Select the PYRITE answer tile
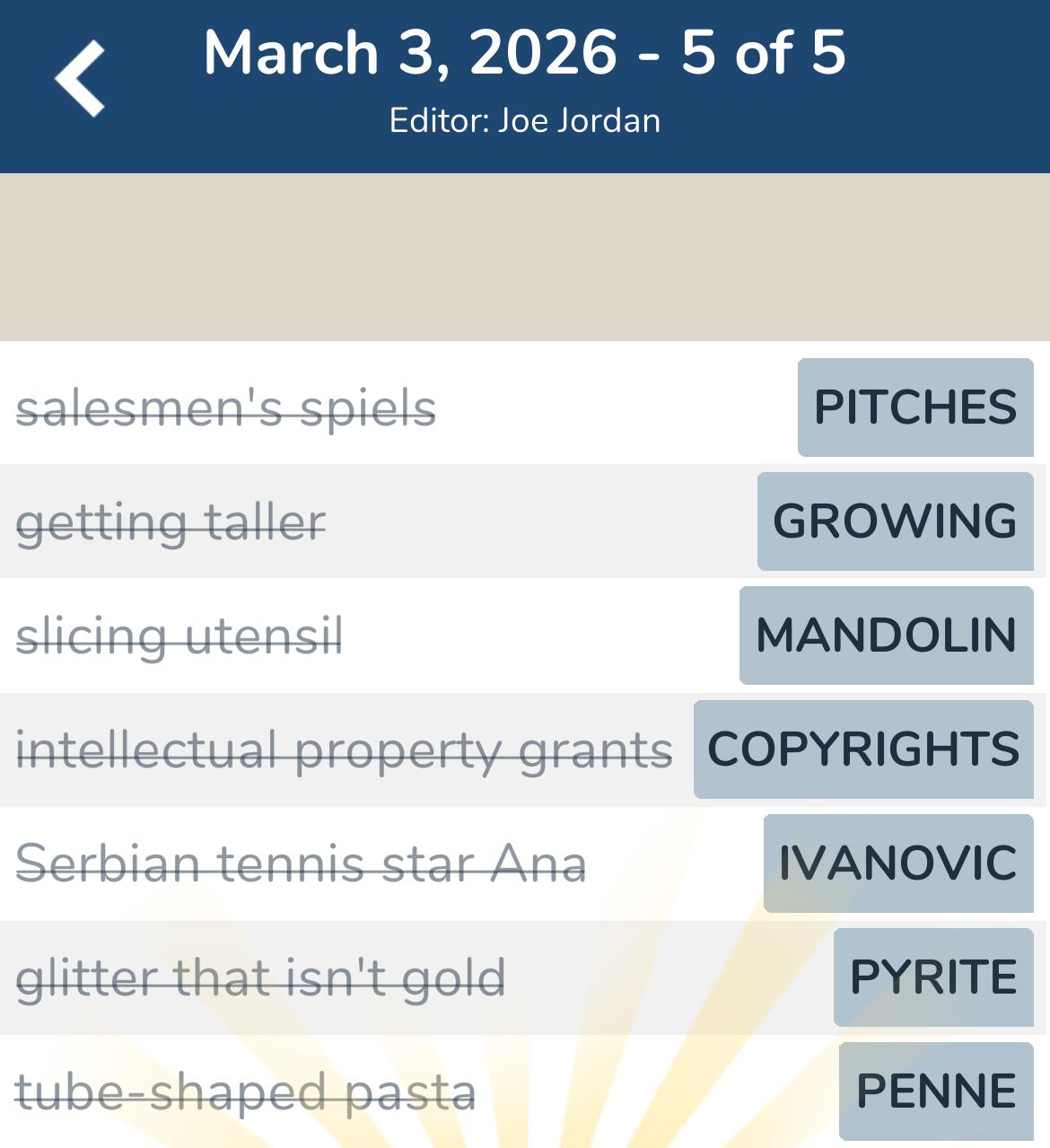This screenshot has width=1050, height=1148. pos(932,977)
